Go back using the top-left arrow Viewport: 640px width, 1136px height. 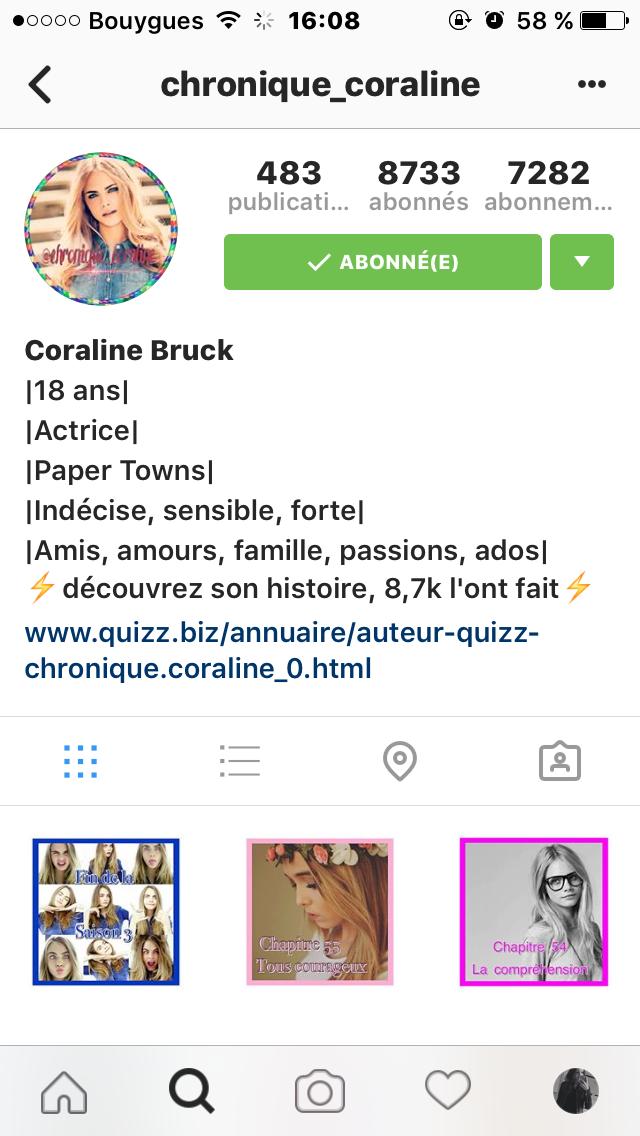(40, 84)
